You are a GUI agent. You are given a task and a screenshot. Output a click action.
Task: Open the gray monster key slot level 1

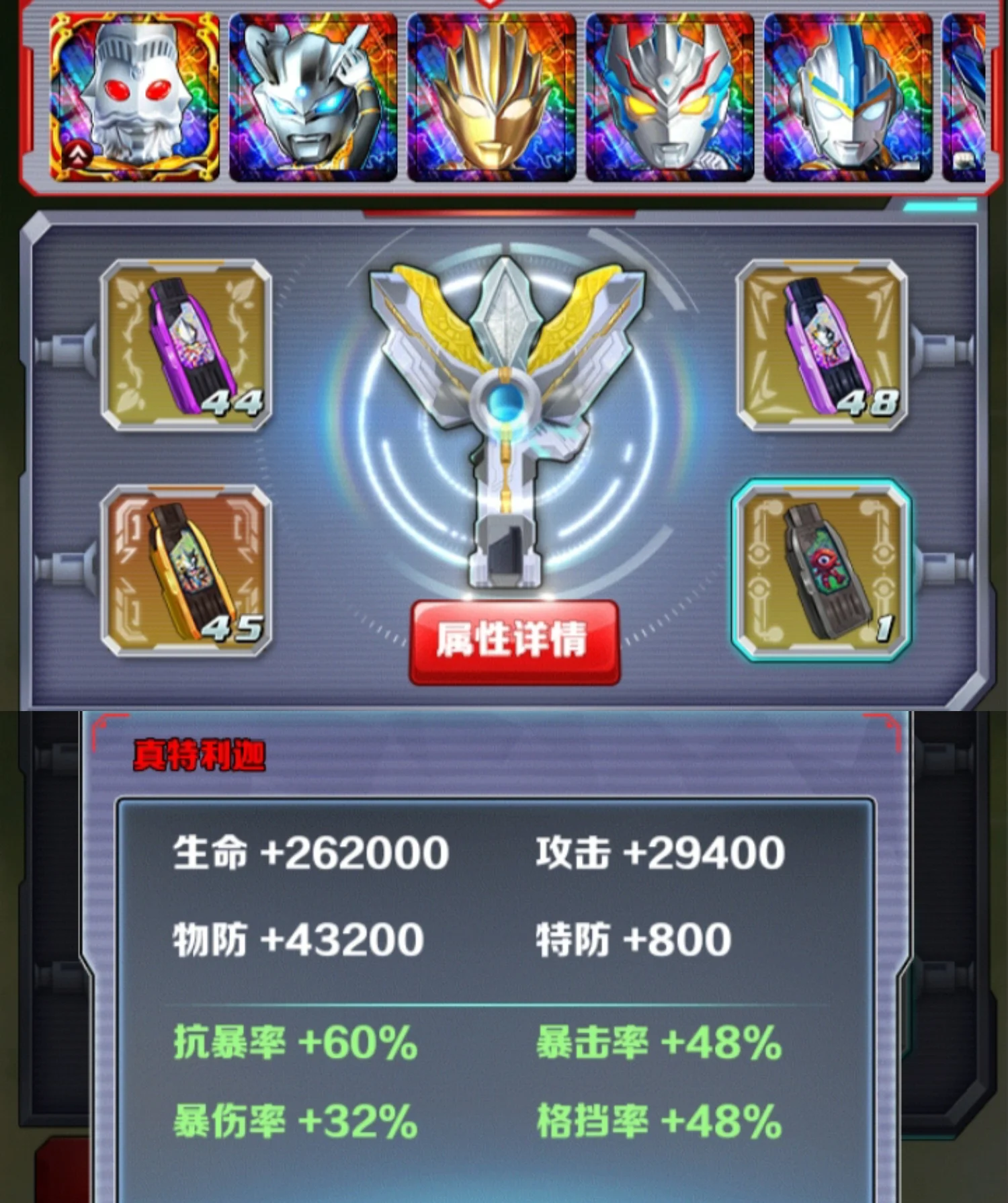point(821,570)
